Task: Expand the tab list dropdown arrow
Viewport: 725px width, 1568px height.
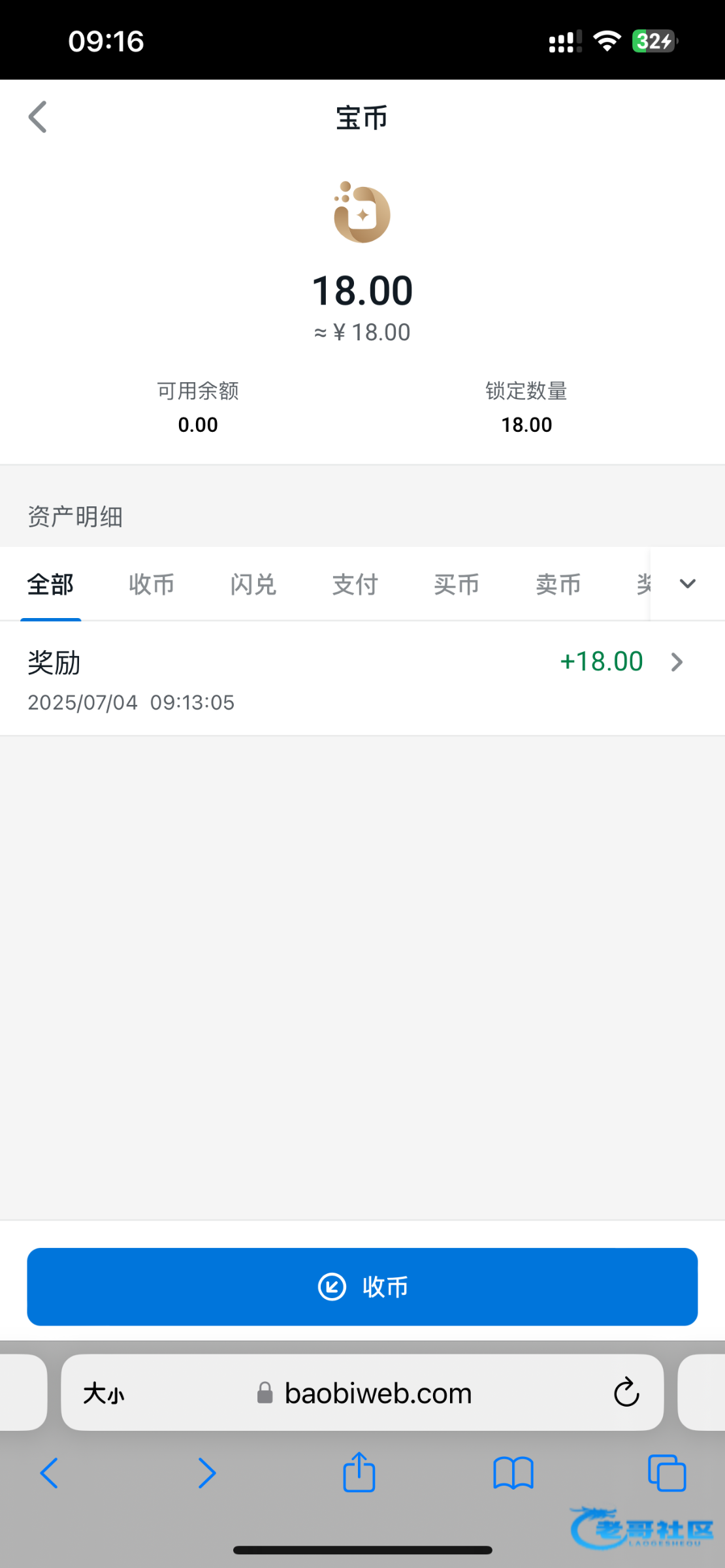Action: (687, 583)
